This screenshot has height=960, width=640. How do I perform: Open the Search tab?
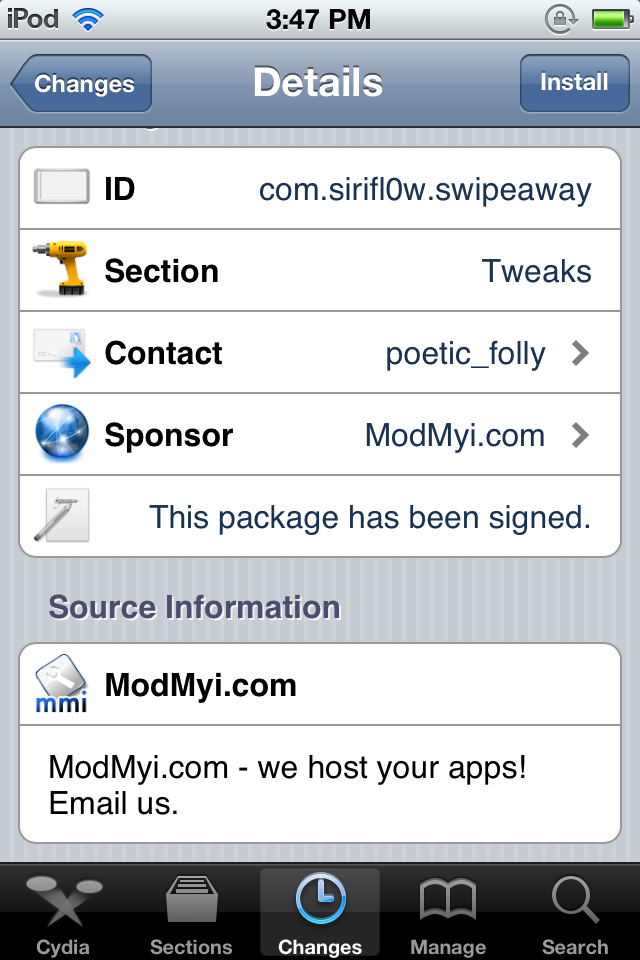(575, 915)
